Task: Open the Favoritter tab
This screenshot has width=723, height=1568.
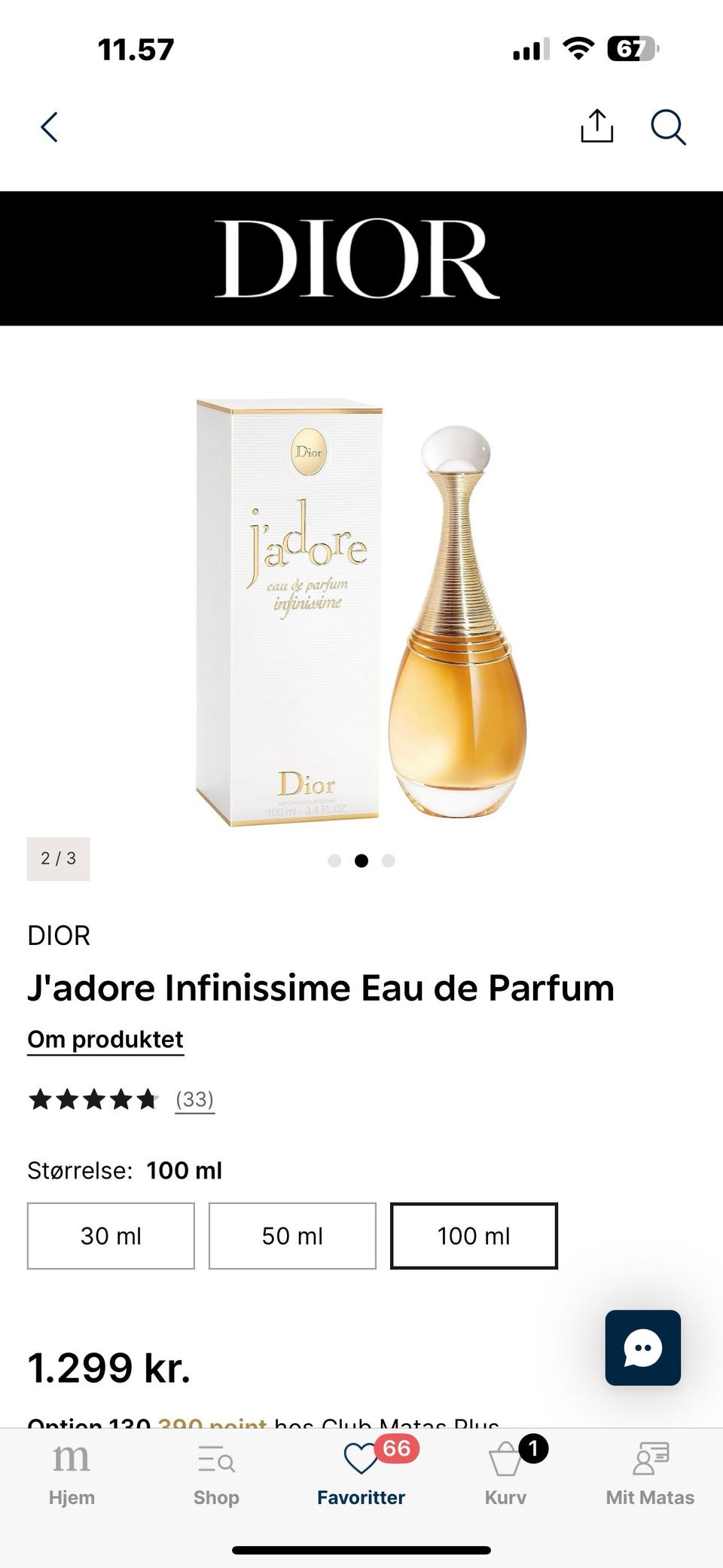Action: [361, 1474]
